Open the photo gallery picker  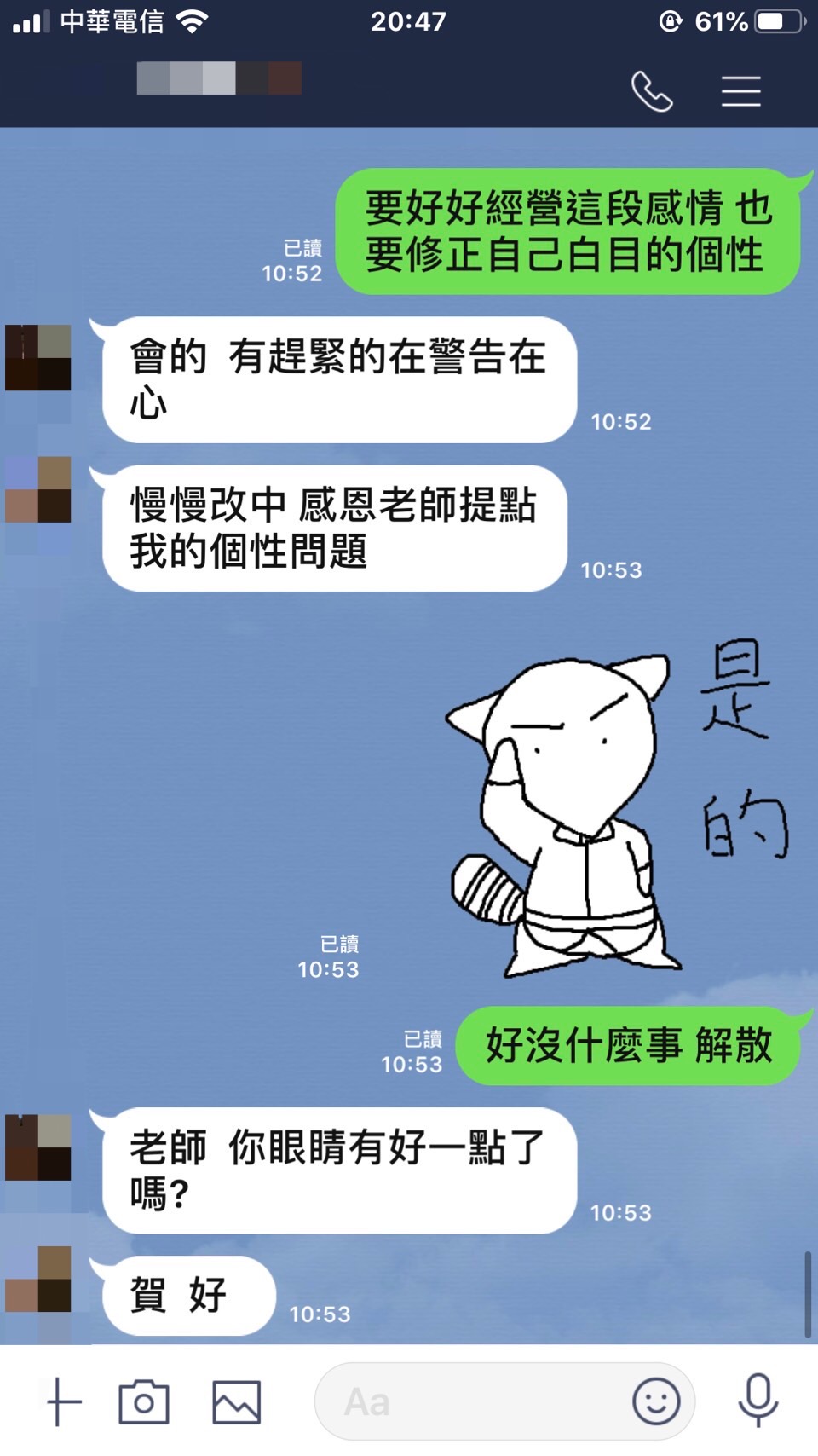pyautogui.click(x=236, y=1401)
